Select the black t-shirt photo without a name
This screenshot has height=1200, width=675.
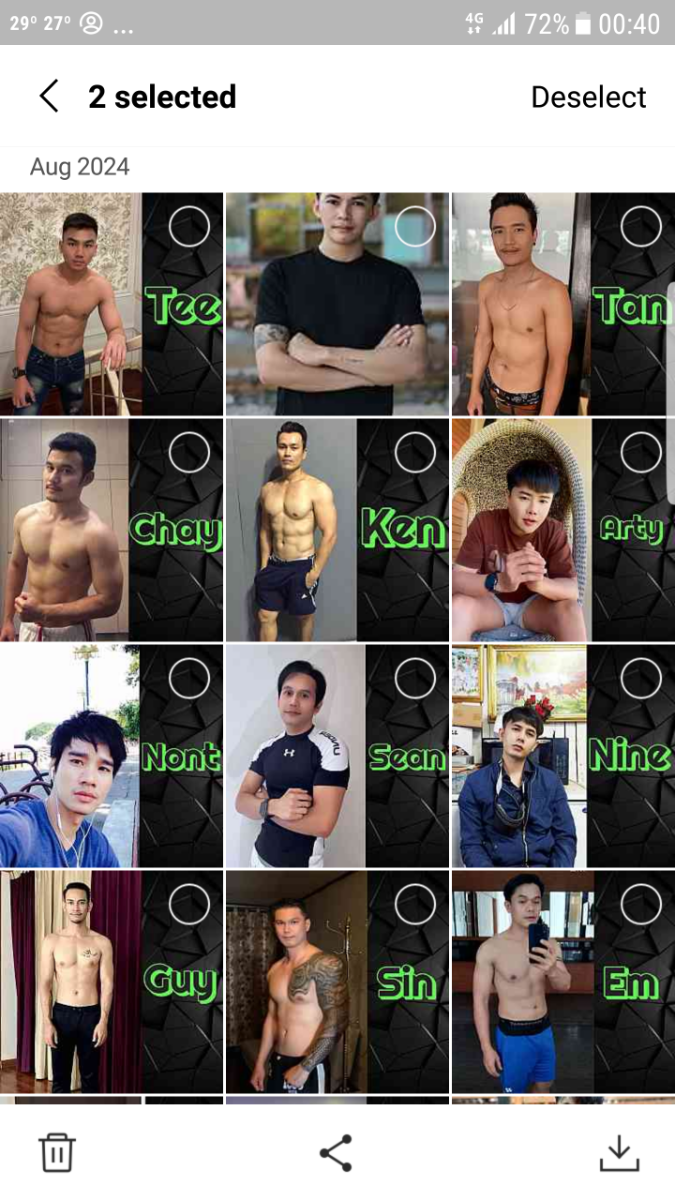[x=415, y=226]
